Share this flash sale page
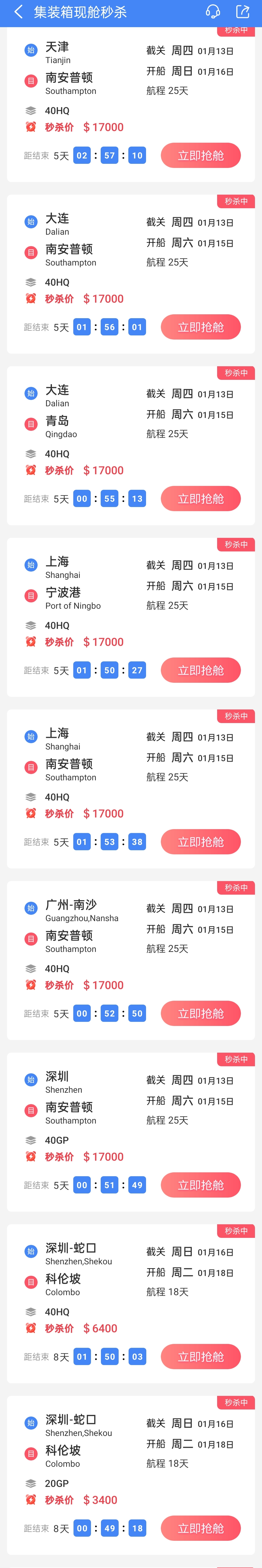Image resolution: width=262 pixels, height=1568 pixels. click(243, 12)
